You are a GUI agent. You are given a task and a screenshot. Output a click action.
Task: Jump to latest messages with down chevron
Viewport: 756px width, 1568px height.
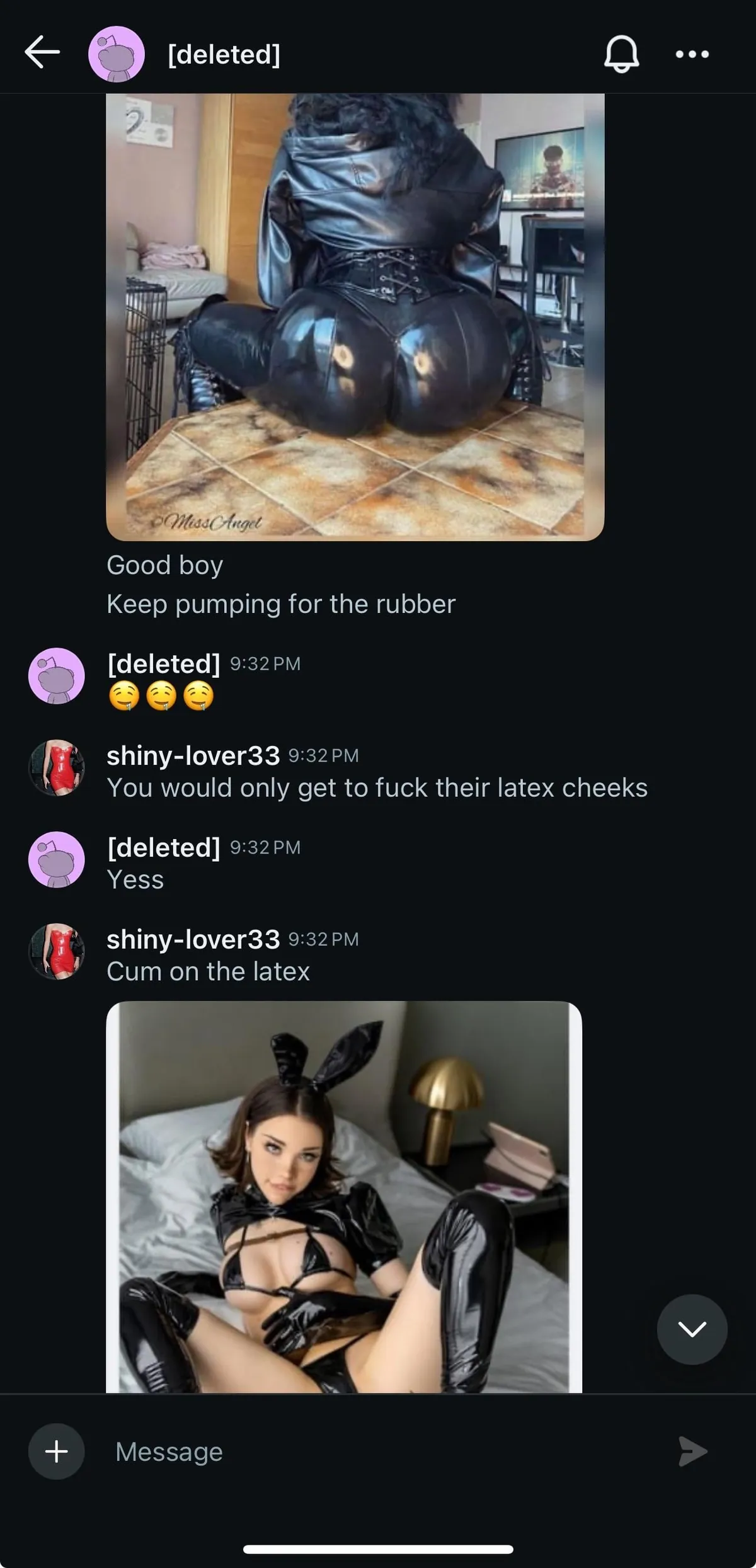(x=692, y=1329)
